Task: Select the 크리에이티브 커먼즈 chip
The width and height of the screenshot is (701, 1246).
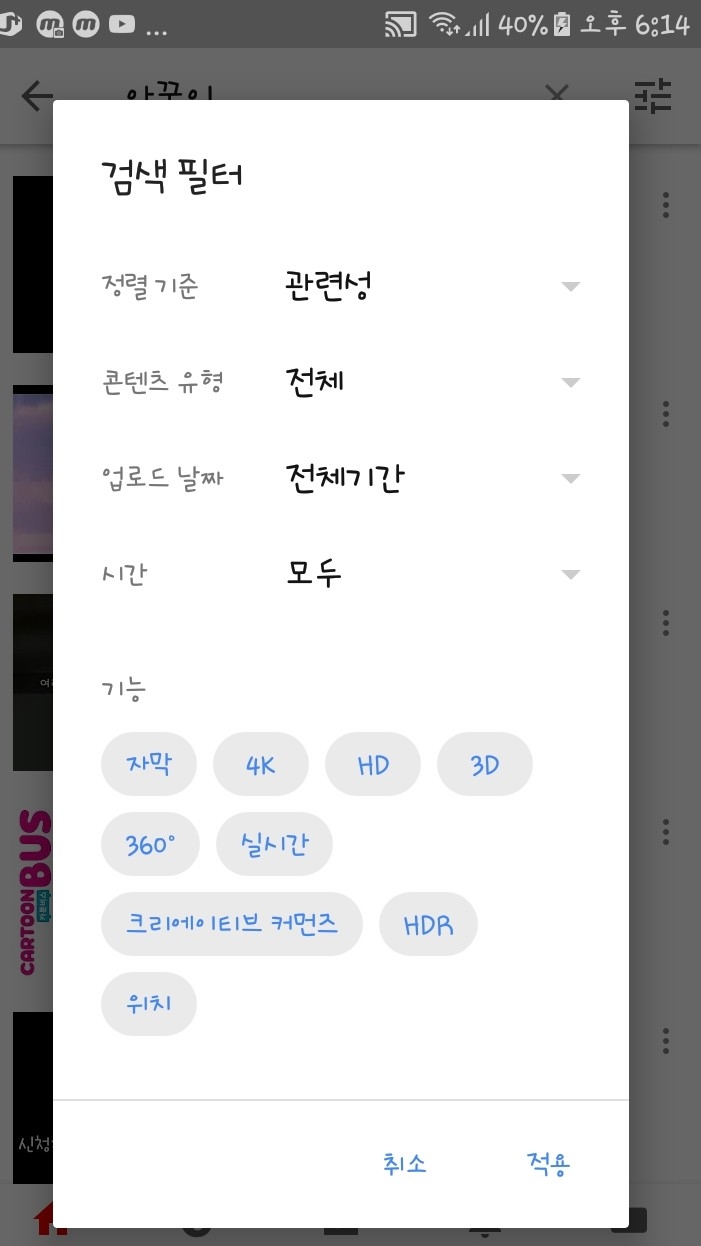Action: (231, 924)
